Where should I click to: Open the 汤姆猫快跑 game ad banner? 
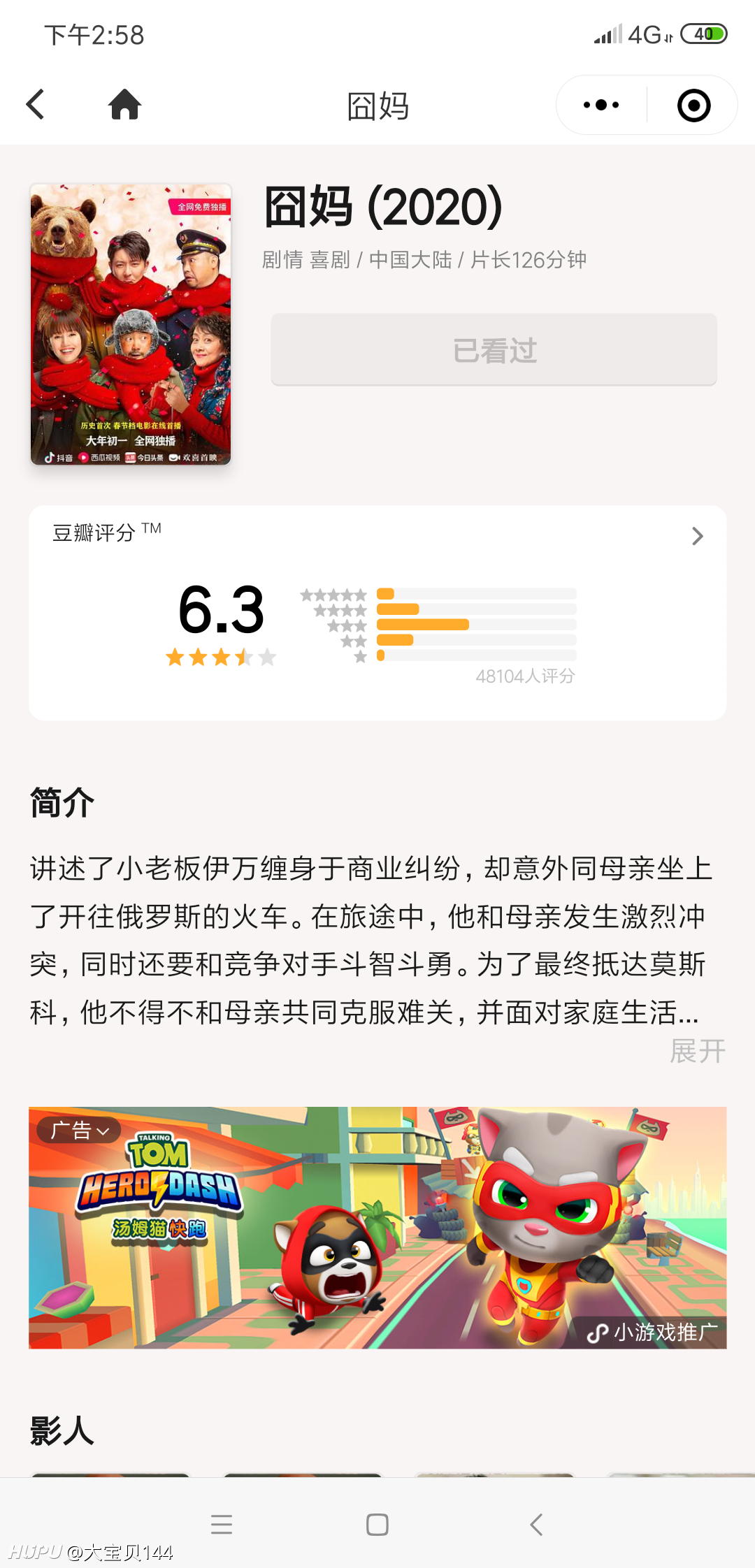377,1228
